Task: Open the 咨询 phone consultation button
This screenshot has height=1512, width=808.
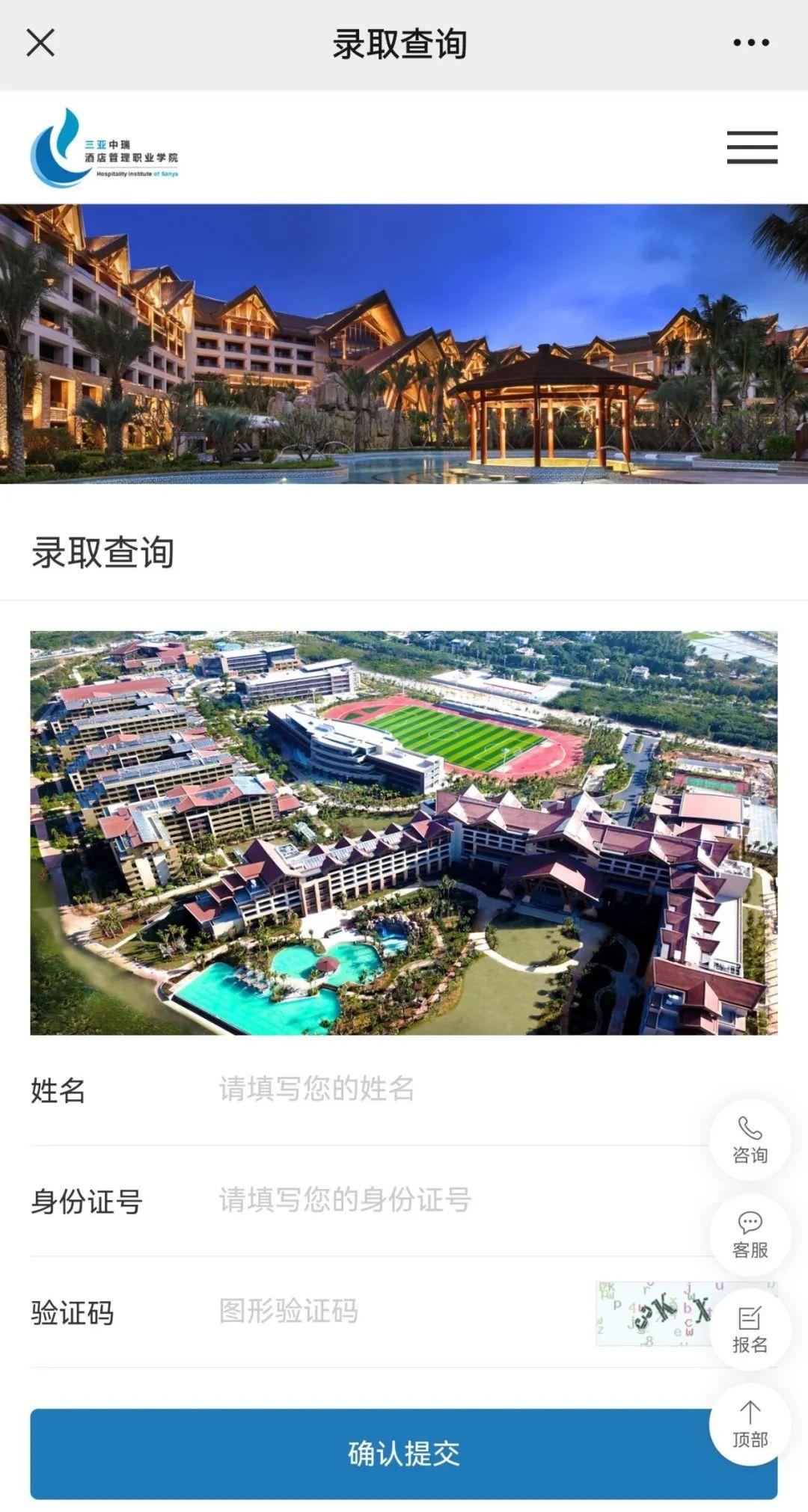Action: pos(750,1140)
